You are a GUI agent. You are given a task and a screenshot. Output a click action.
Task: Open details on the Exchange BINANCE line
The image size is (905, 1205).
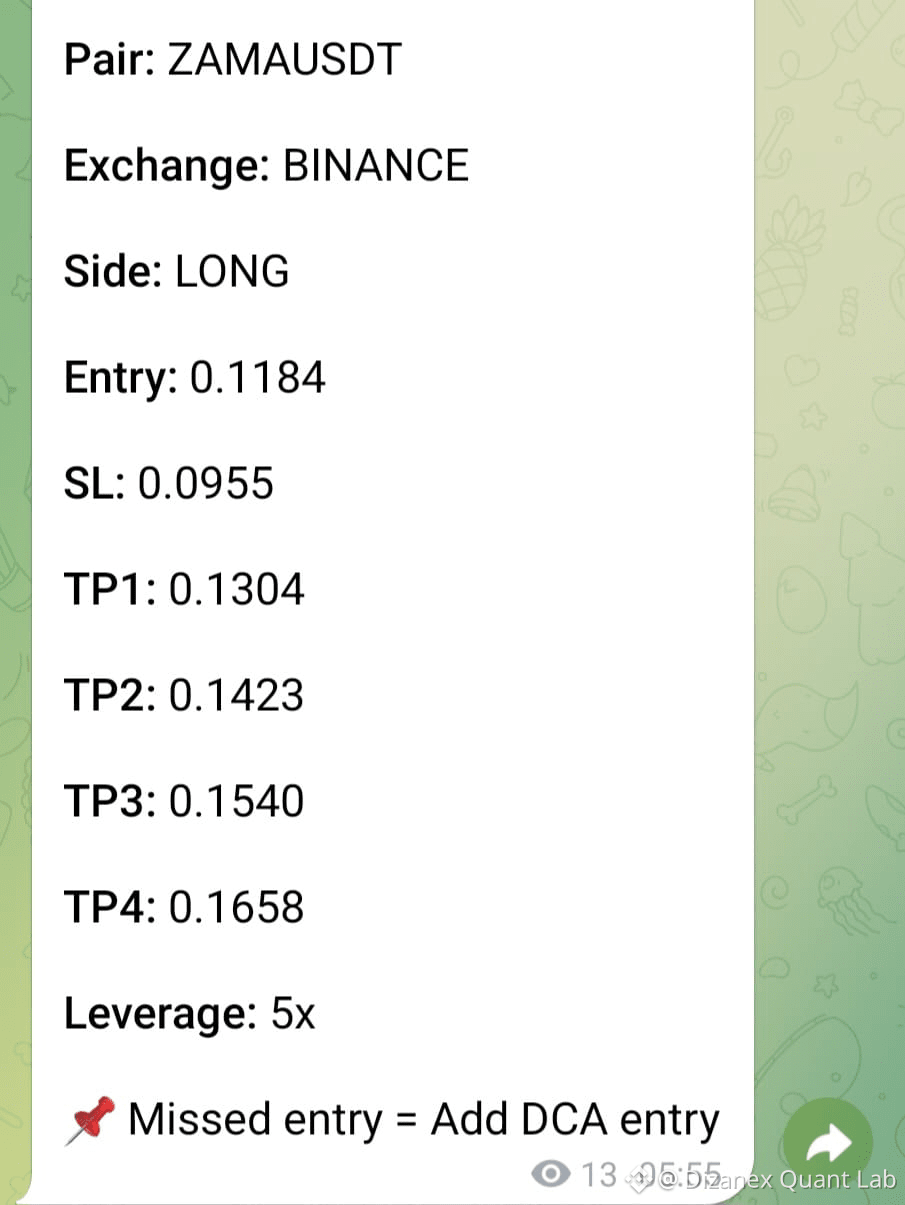266,165
